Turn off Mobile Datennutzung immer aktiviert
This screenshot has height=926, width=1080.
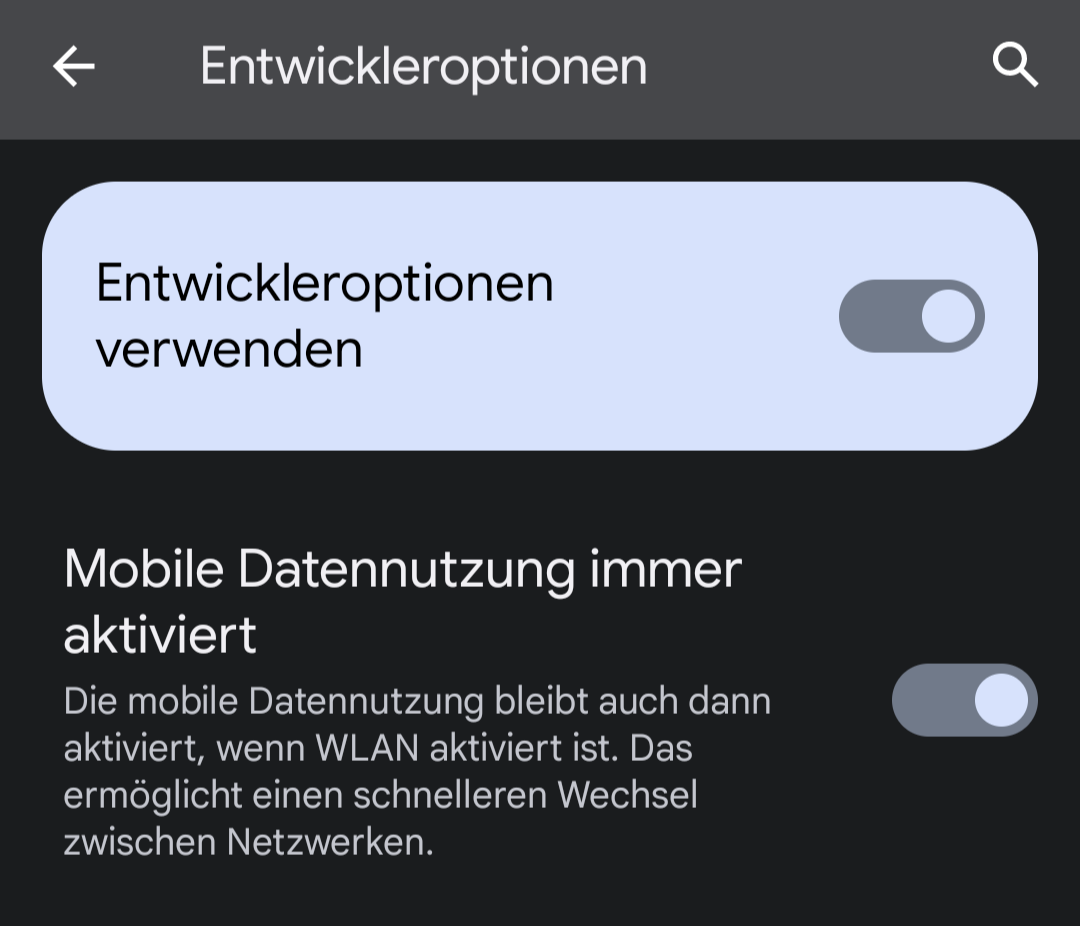(x=964, y=700)
